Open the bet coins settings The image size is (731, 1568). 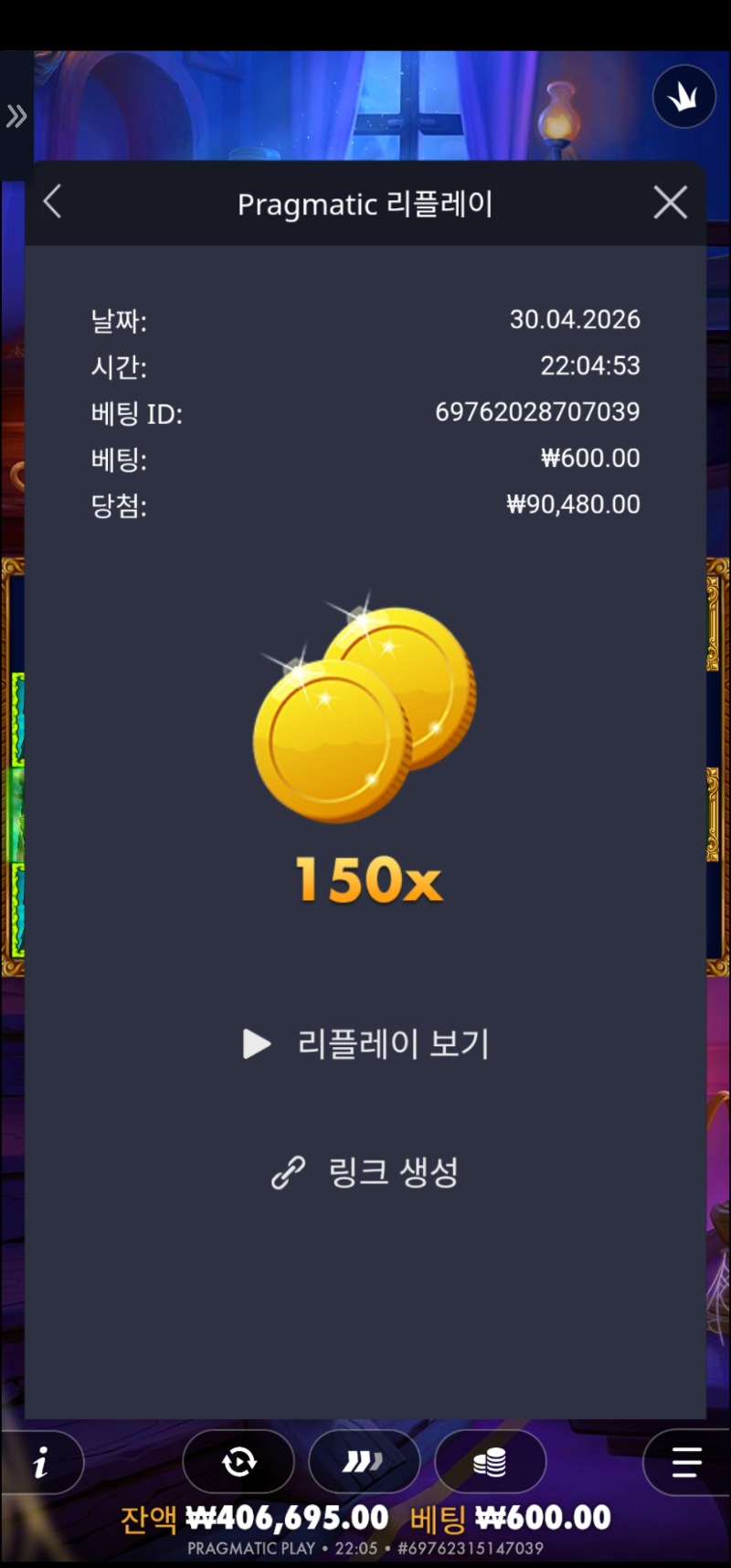[490, 1462]
